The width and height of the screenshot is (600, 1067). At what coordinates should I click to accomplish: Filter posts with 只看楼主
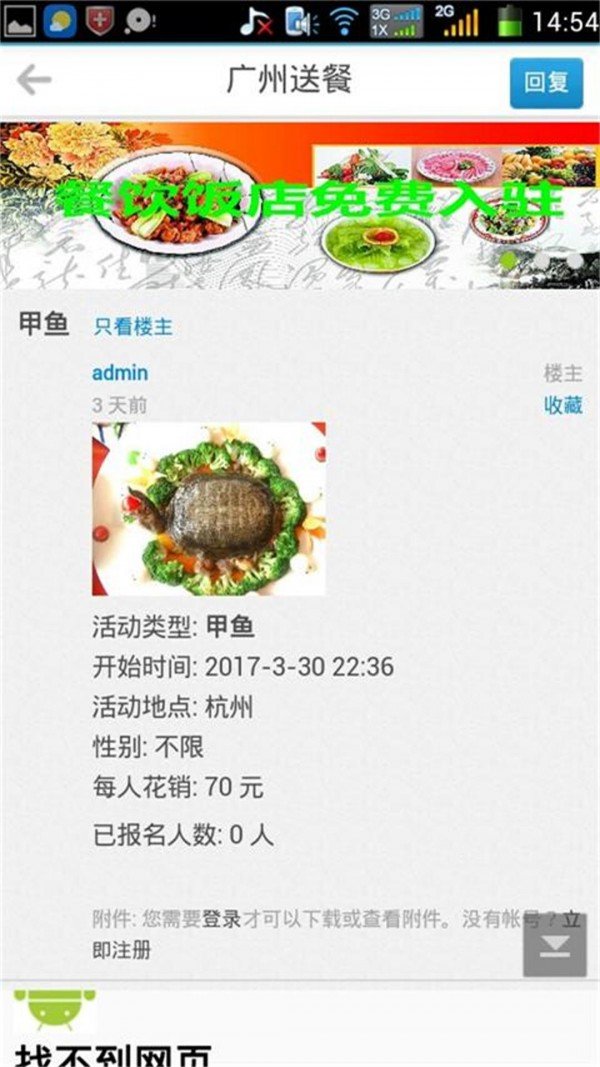[133, 326]
